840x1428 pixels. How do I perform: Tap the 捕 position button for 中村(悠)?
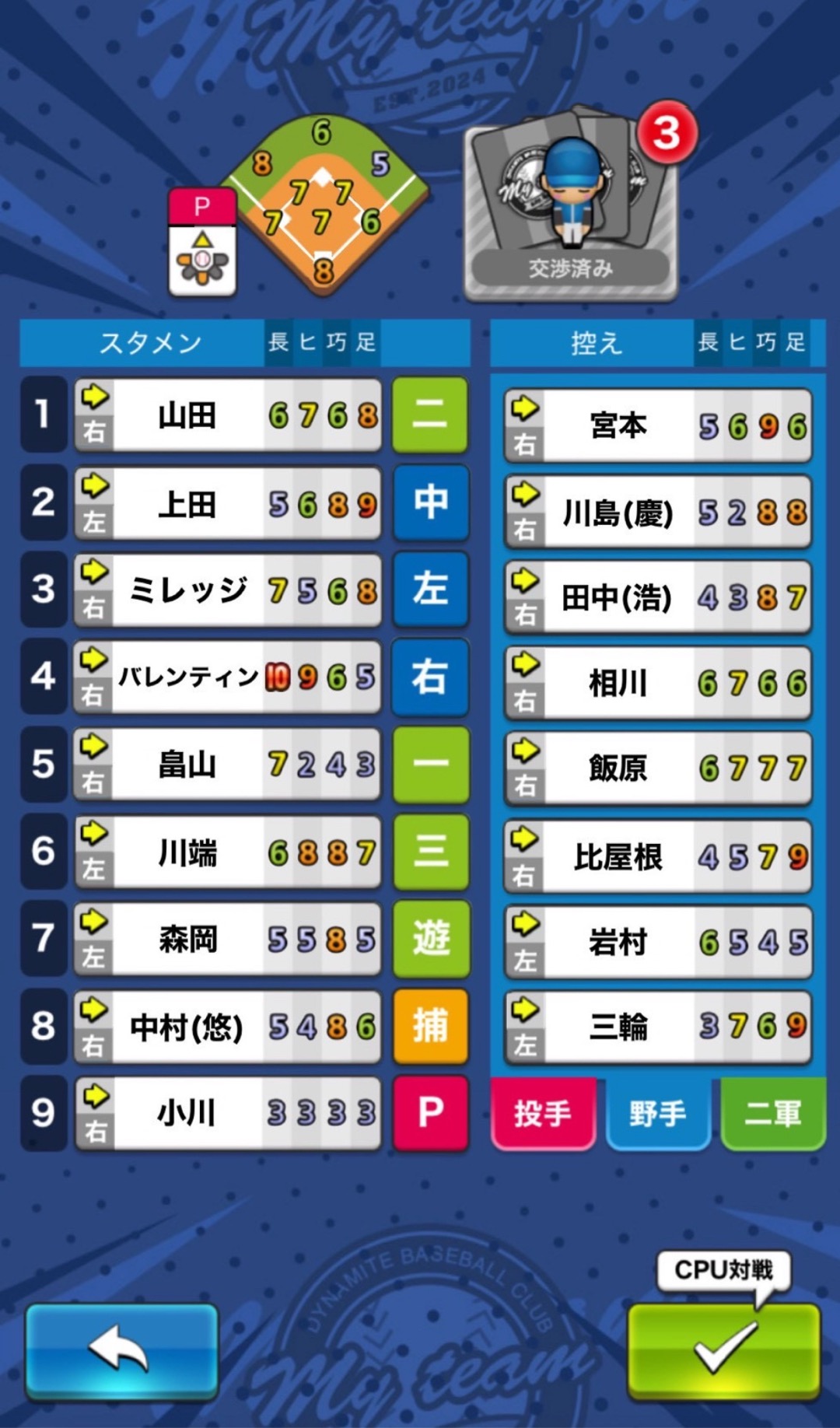(431, 1026)
